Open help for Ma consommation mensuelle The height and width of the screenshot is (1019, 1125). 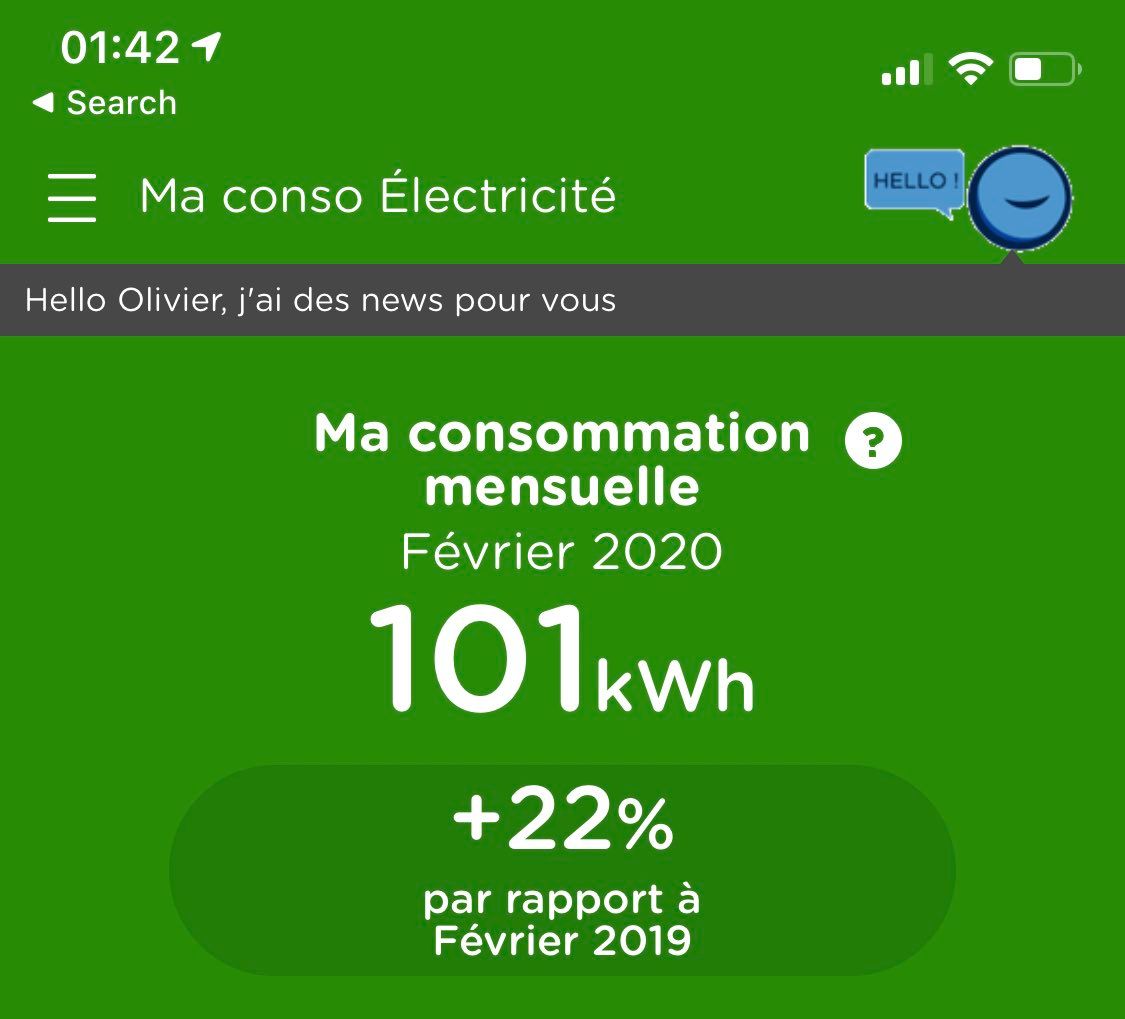[873, 441]
